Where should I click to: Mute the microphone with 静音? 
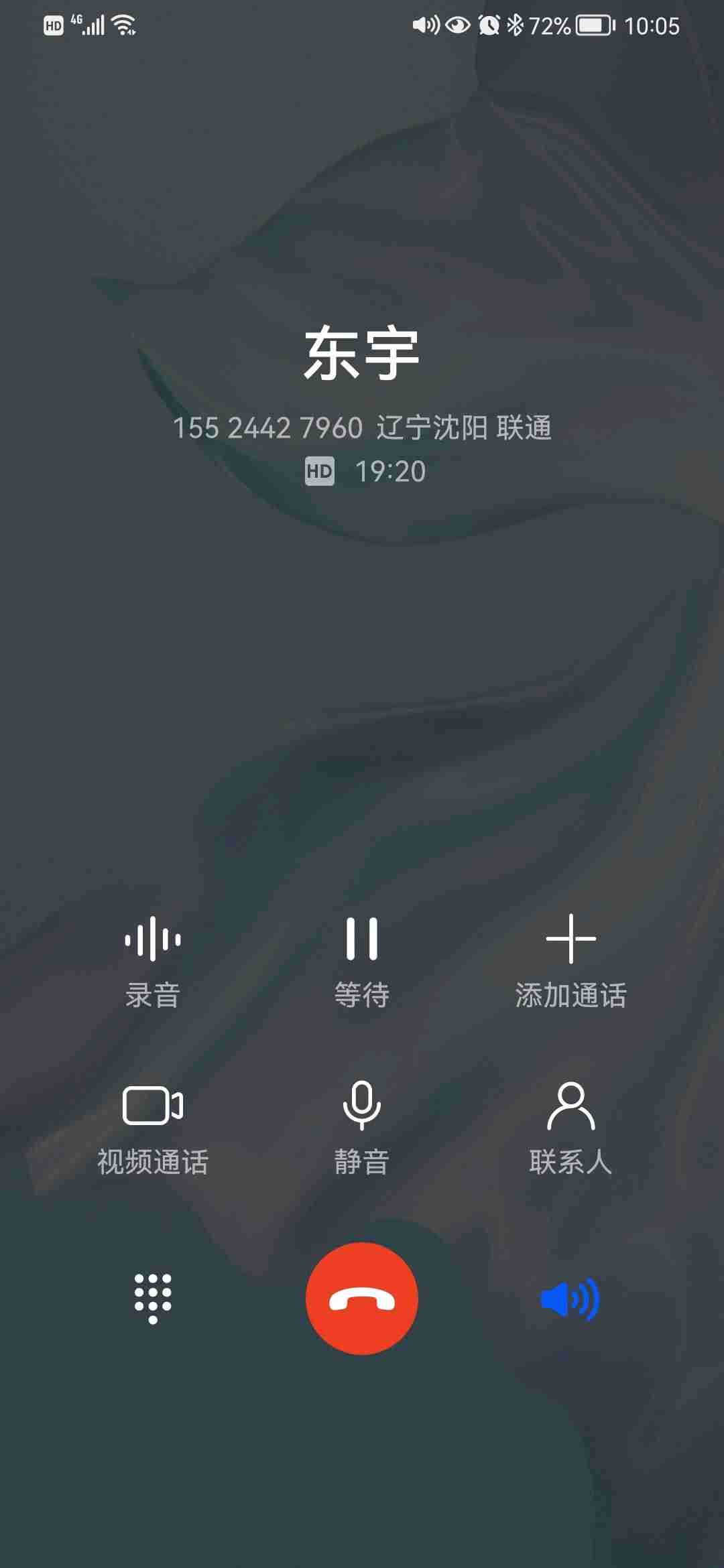pos(362,1127)
